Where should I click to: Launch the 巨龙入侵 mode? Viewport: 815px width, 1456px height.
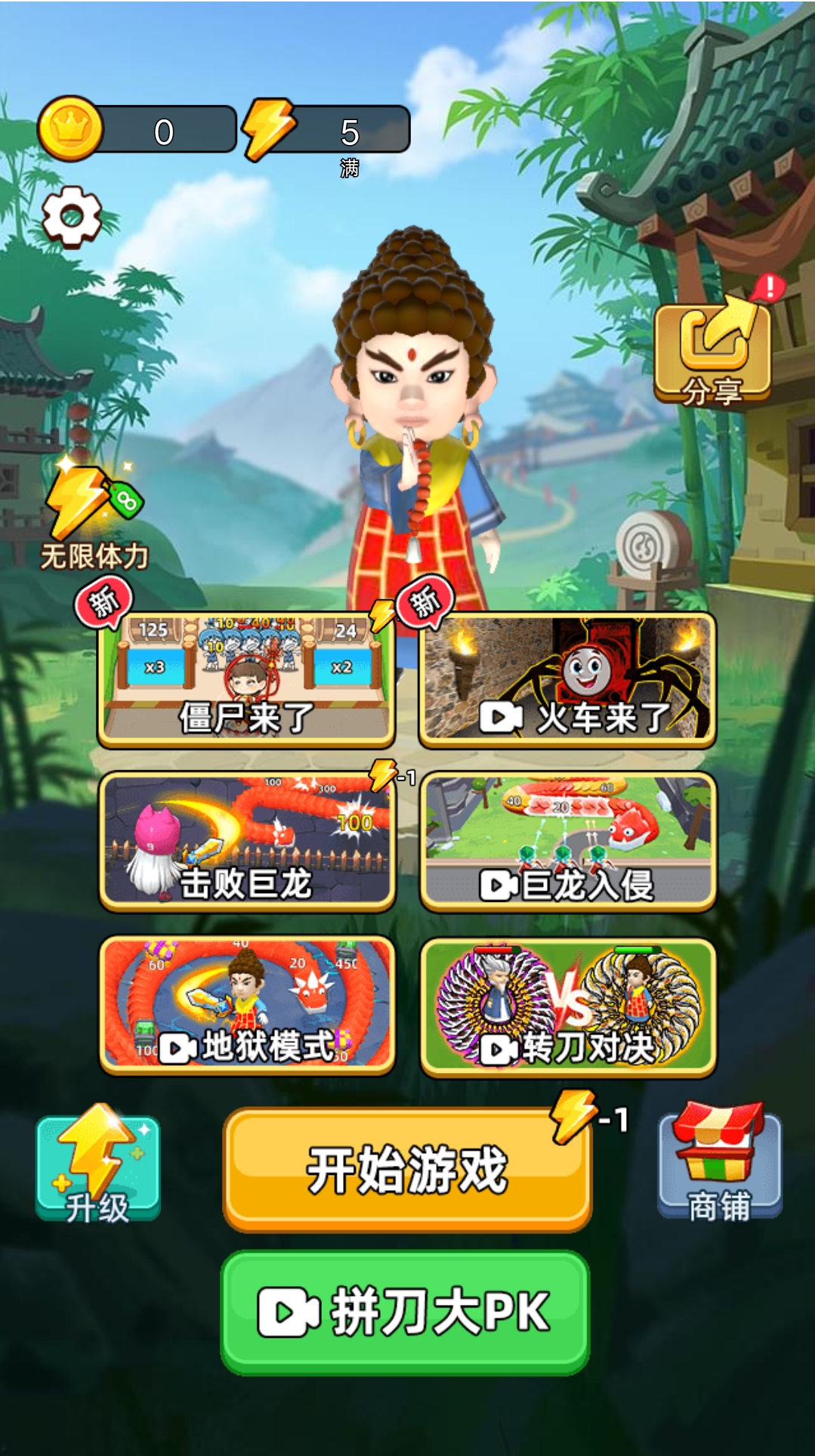(567, 841)
